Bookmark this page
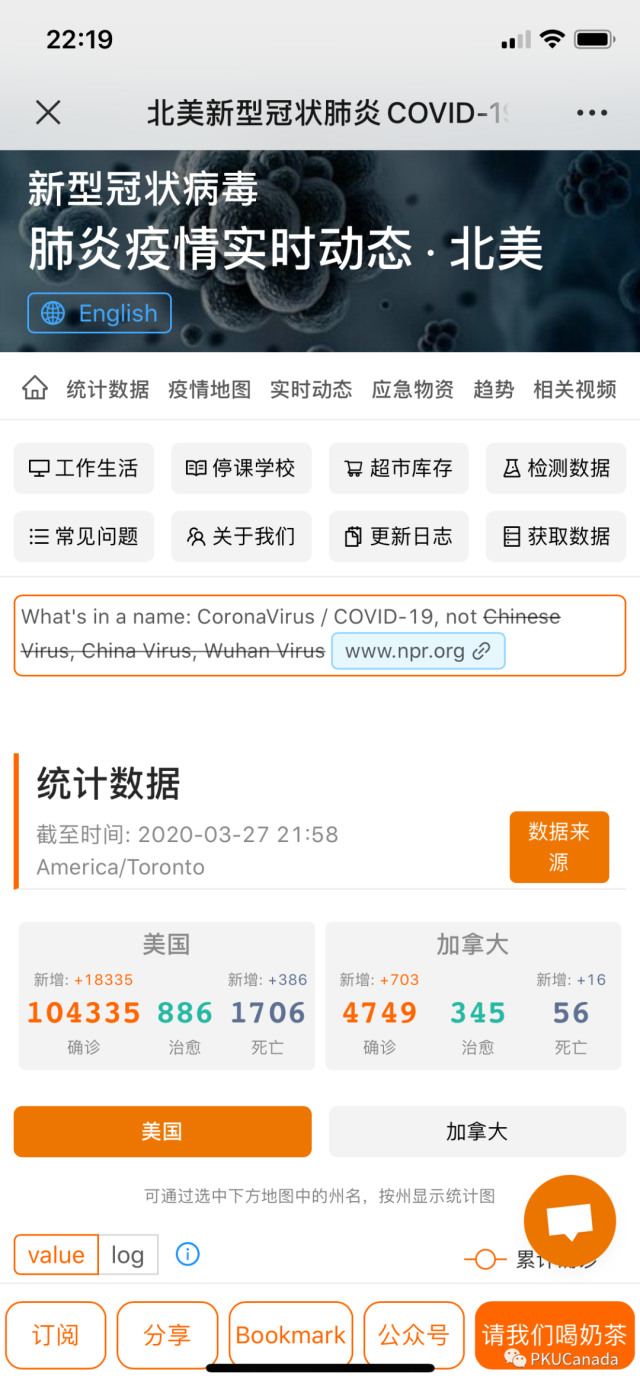The image size is (640, 1386). click(x=291, y=1335)
